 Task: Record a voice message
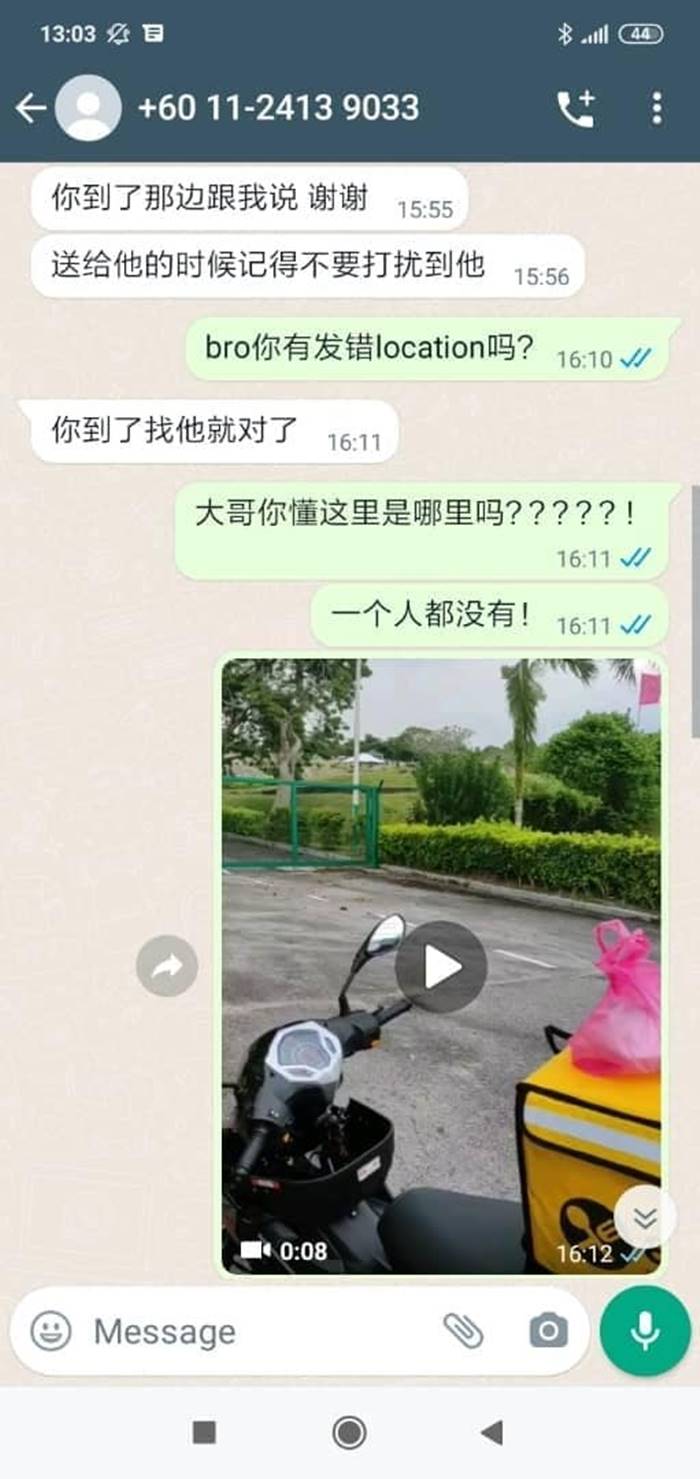pyautogui.click(x=645, y=1331)
